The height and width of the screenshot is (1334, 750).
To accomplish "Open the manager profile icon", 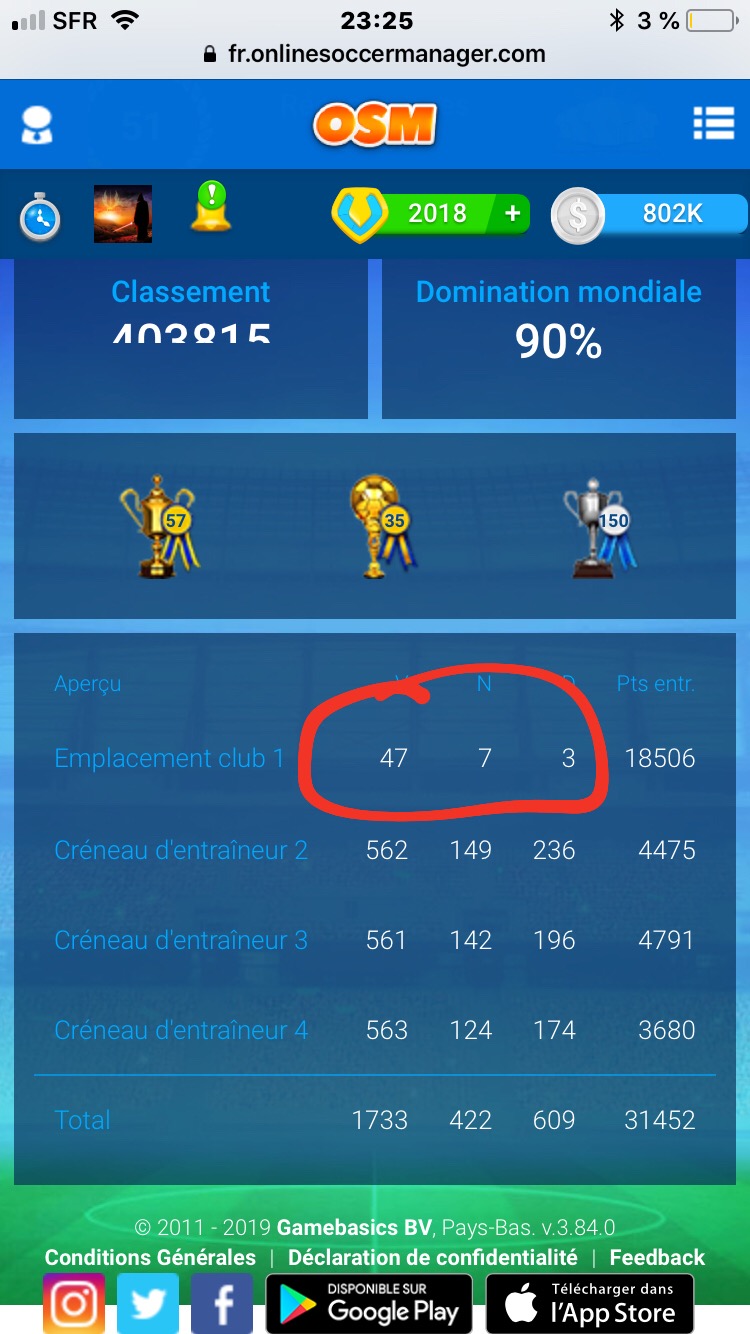I will click(x=37, y=125).
